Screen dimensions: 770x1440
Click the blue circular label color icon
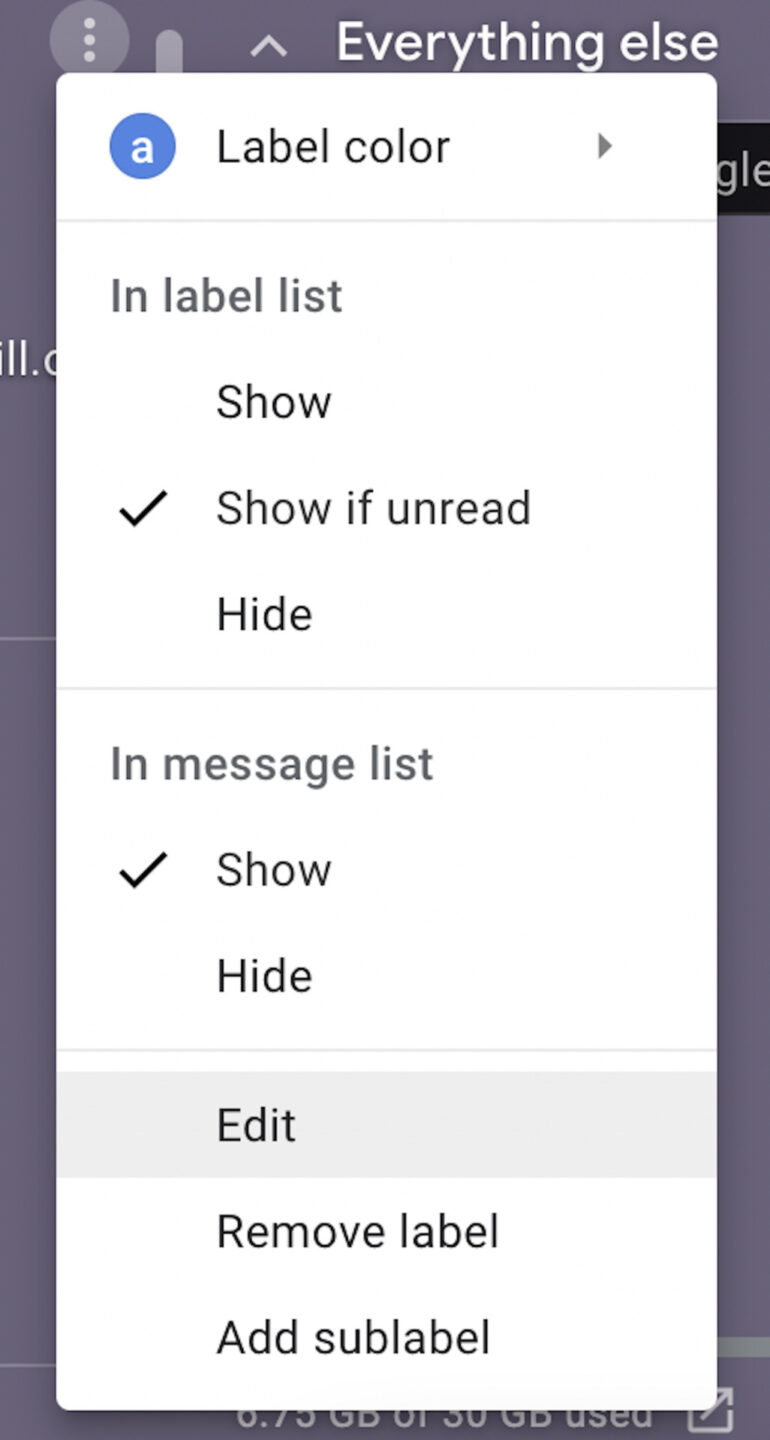click(142, 146)
